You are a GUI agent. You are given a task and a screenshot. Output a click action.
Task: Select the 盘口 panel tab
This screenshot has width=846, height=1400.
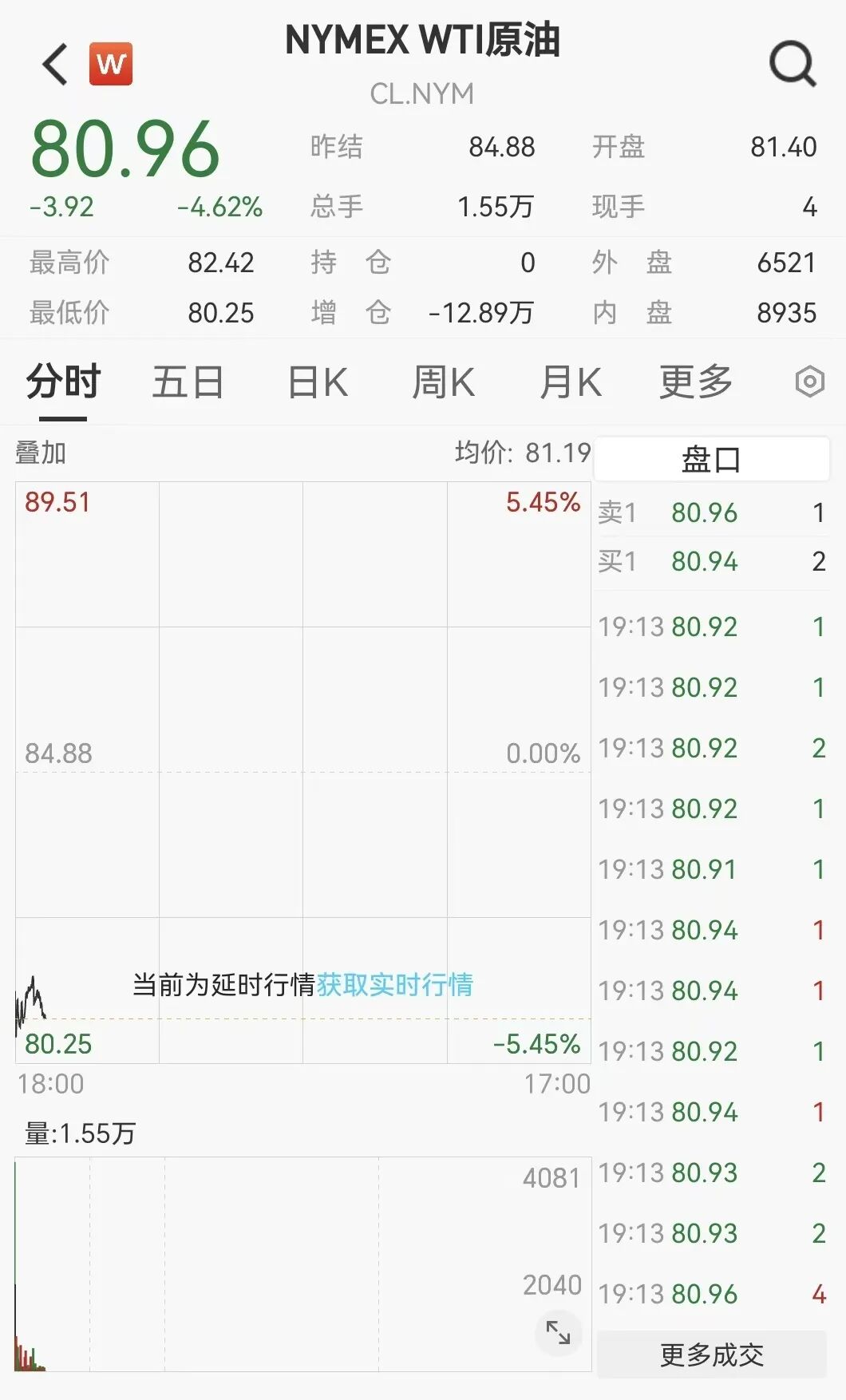[712, 459]
